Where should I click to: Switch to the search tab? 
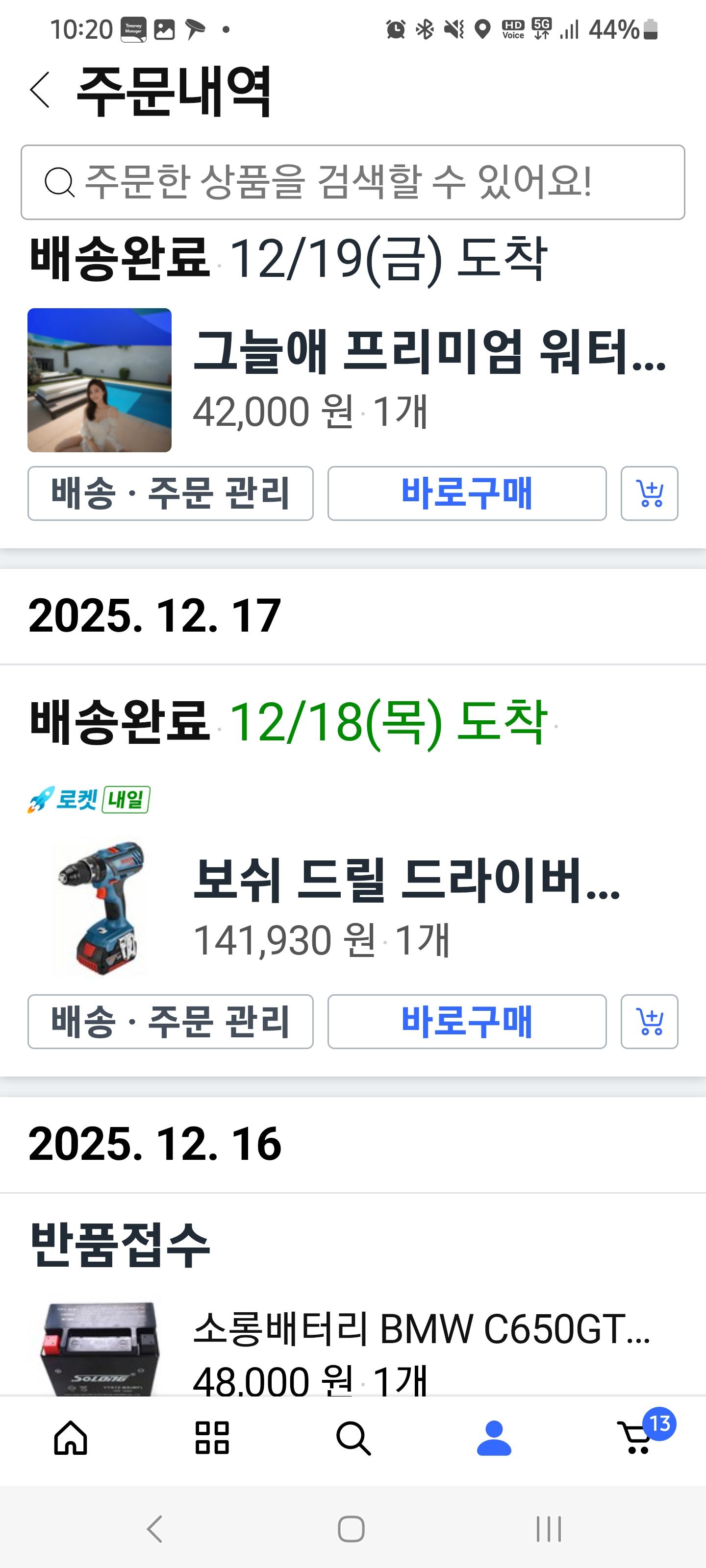click(353, 1438)
